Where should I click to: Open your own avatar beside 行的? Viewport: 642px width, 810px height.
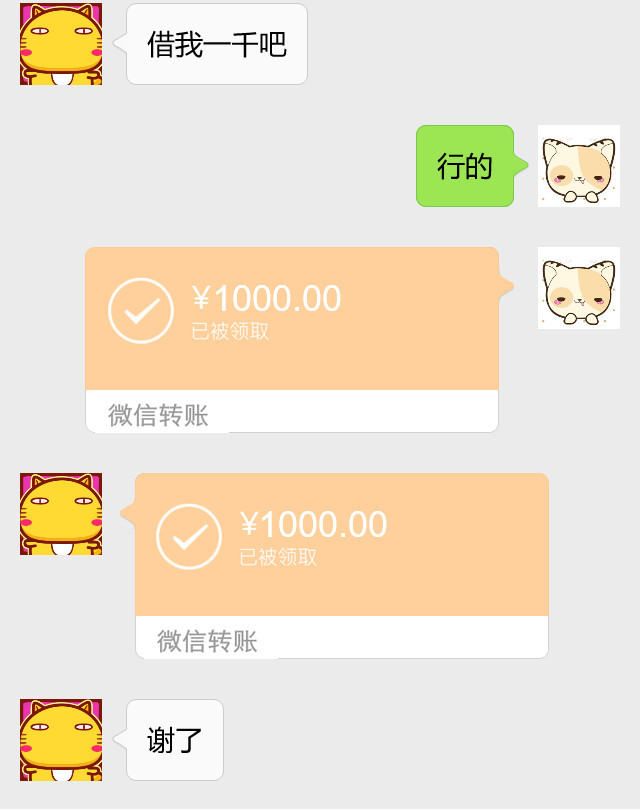578,166
